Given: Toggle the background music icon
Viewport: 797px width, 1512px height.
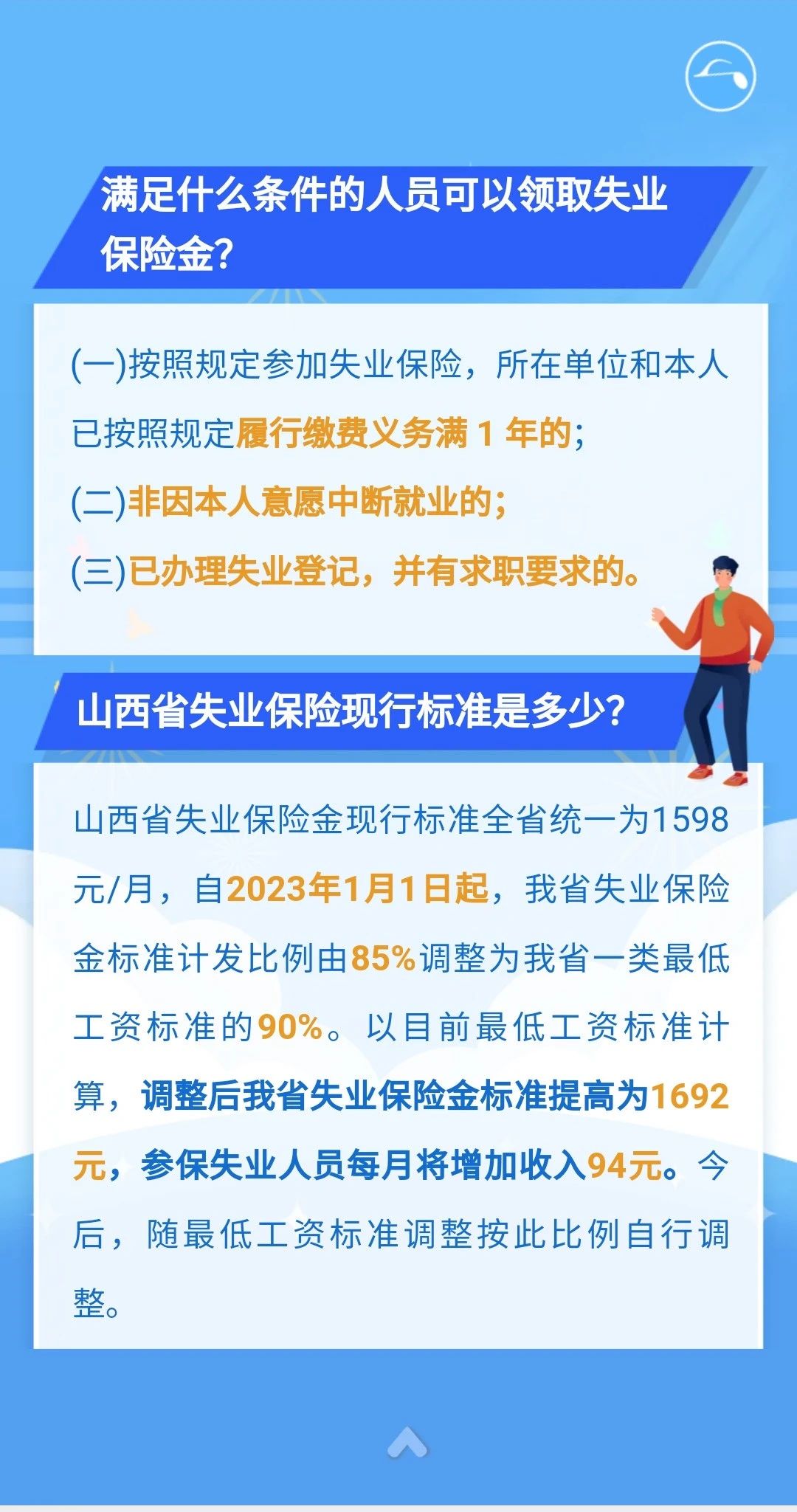Looking at the screenshot, I should point(720,76).
